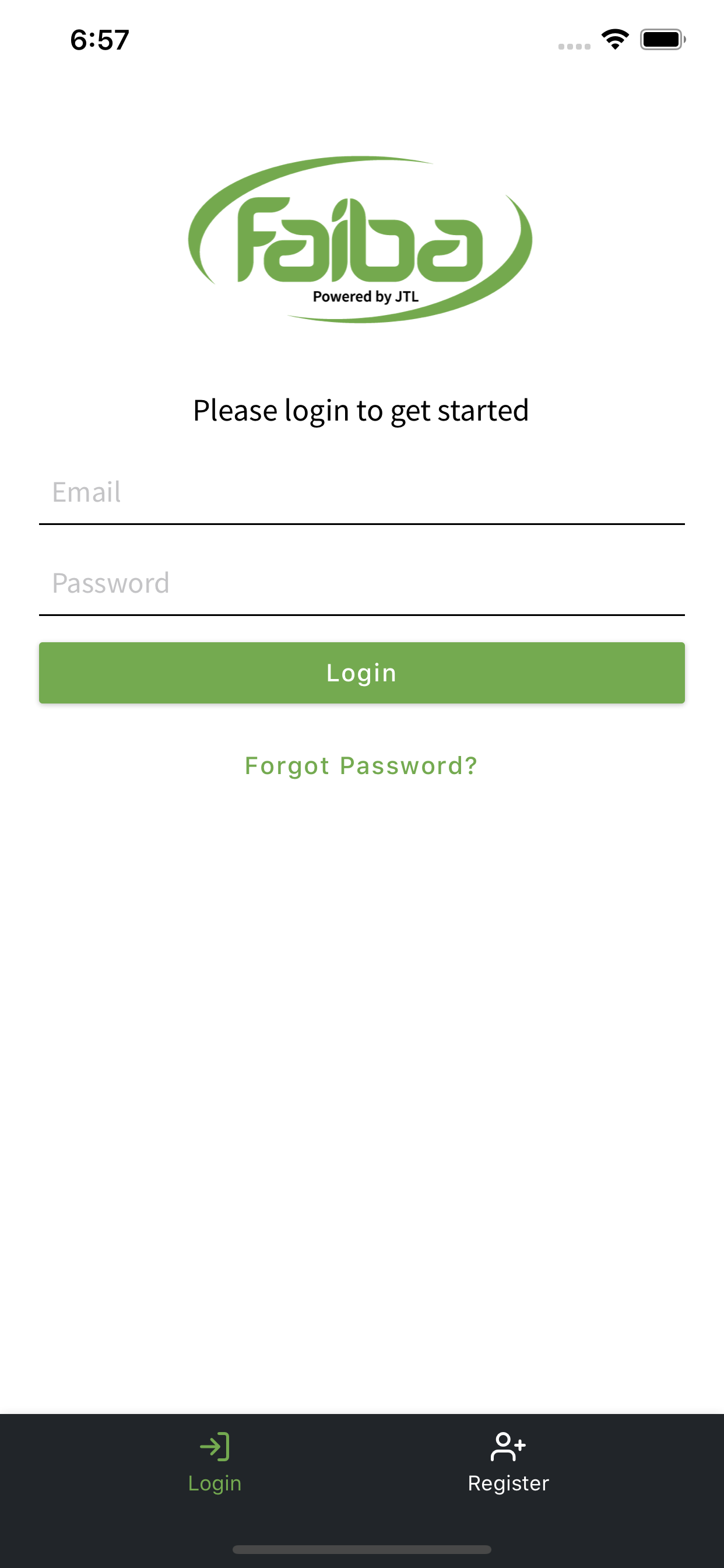The image size is (724, 1568).
Task: Click the "Please login to get started" heading
Action: click(x=361, y=410)
